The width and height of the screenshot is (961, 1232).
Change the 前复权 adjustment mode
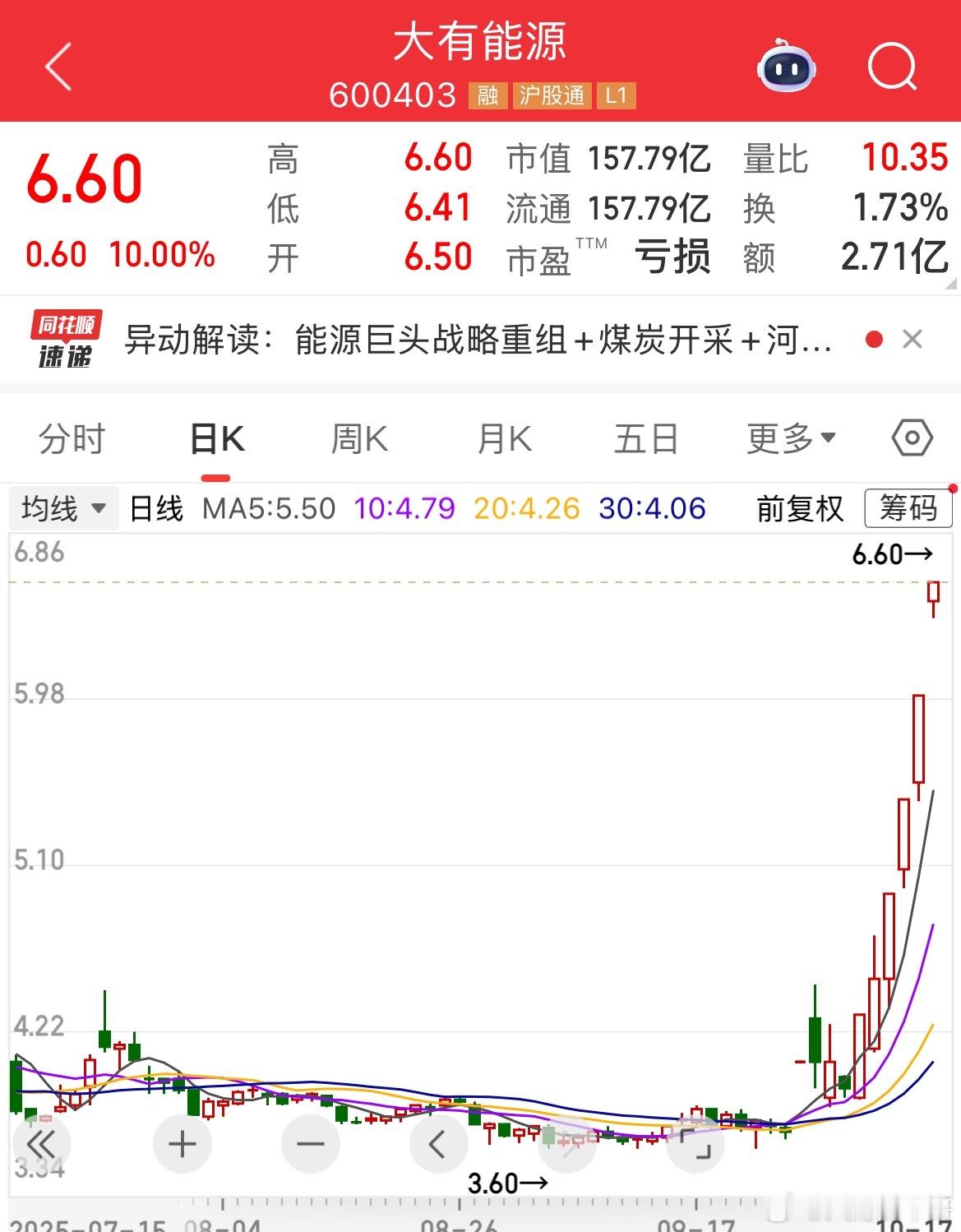pyautogui.click(x=800, y=508)
